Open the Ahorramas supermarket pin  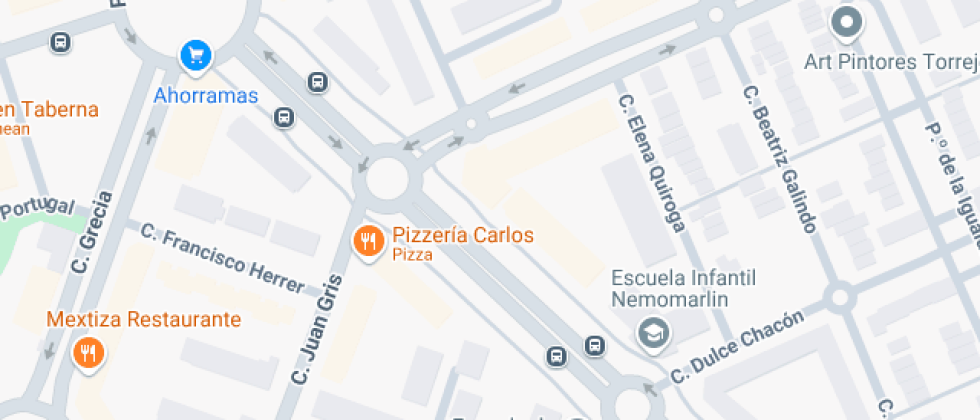pos(196,54)
